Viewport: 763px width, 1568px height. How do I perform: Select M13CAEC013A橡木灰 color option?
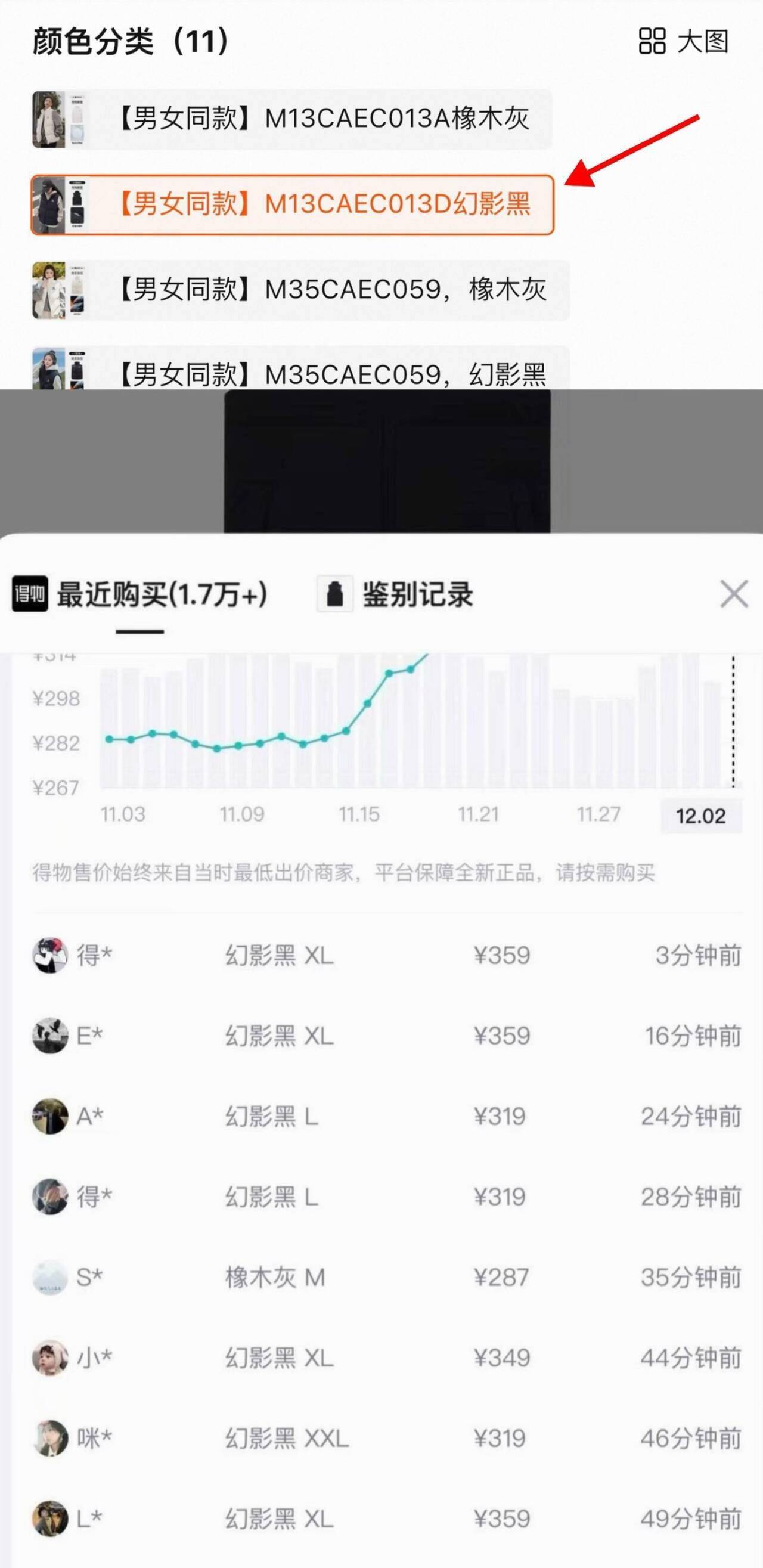pyautogui.click(x=292, y=119)
